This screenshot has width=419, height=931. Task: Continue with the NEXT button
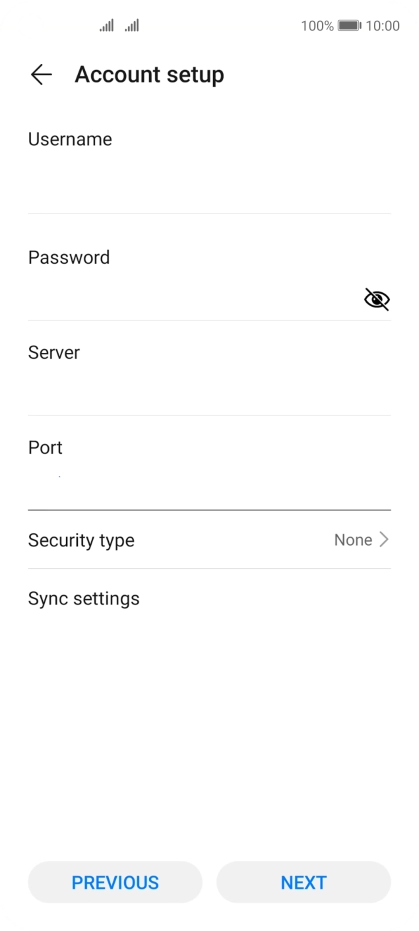click(303, 882)
